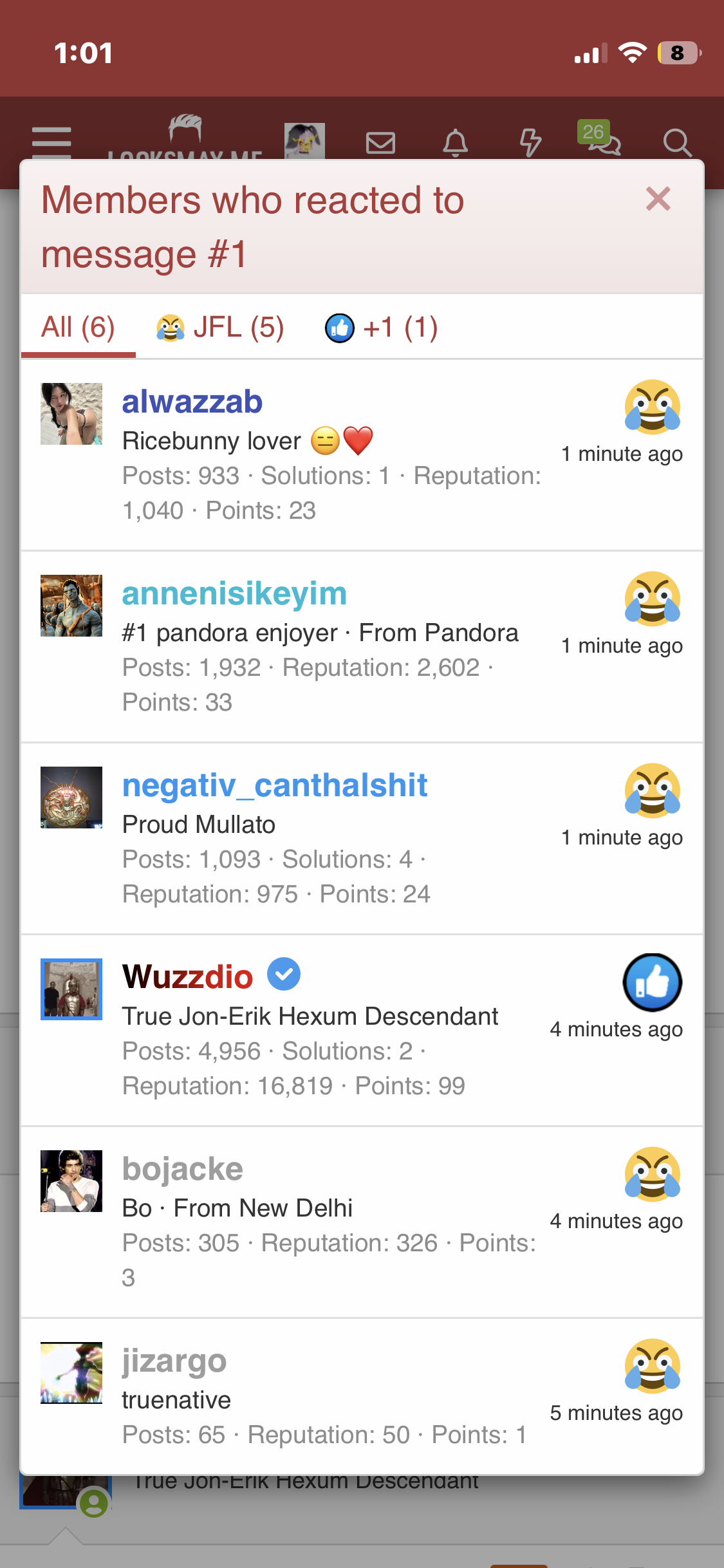Tap negativ_canthalshit's avatar picture
724x1568 pixels.
pyautogui.click(x=71, y=798)
